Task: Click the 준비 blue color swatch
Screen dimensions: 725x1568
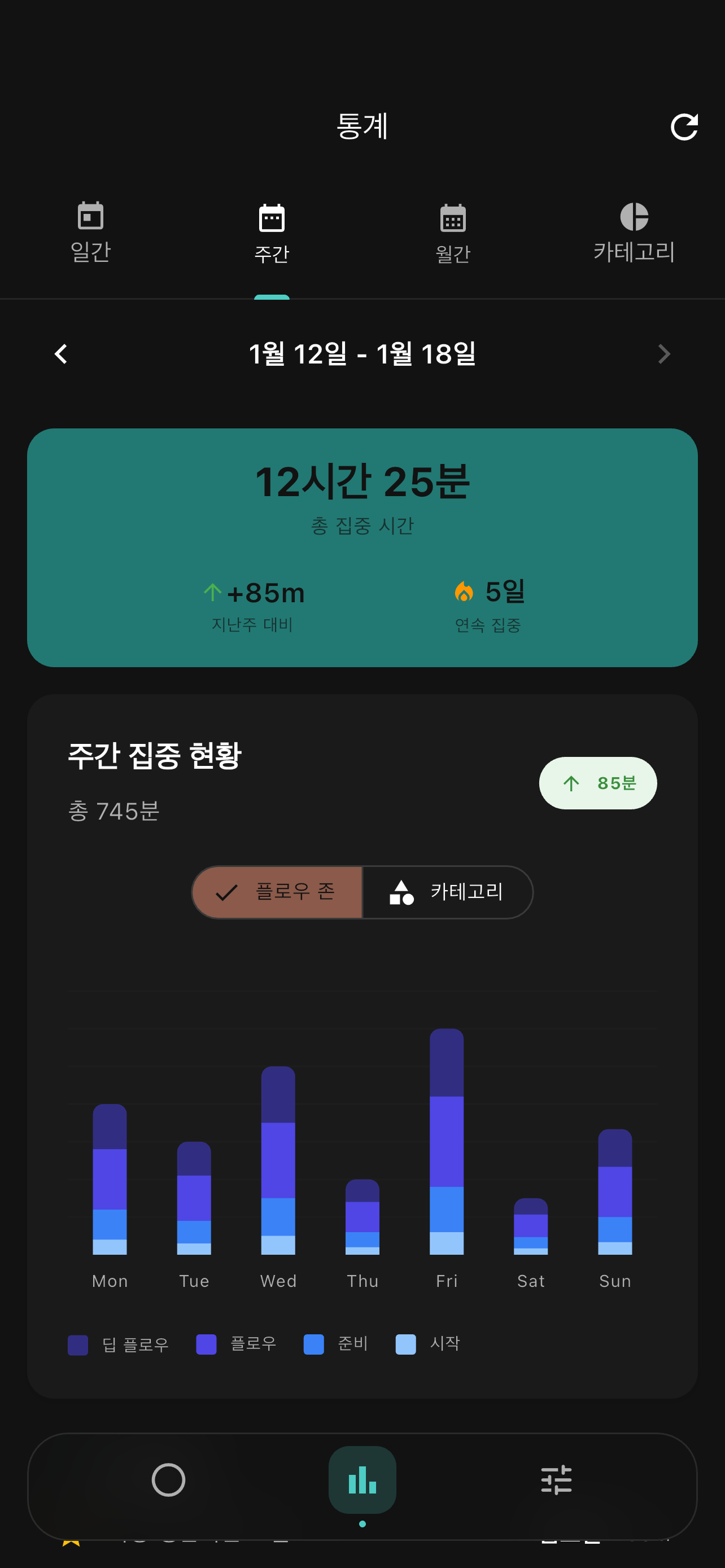Action: click(313, 1344)
